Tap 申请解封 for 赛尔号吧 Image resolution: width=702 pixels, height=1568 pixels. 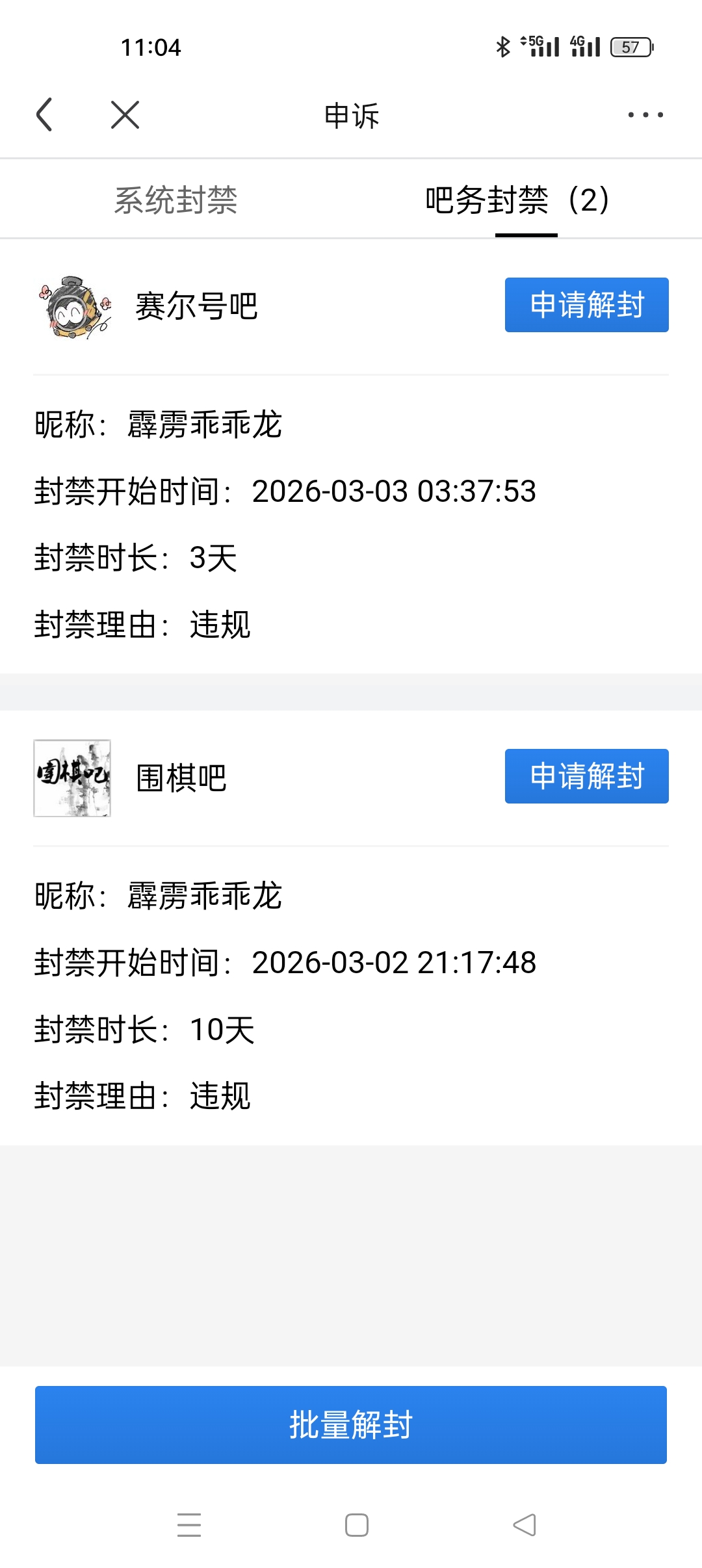586,305
